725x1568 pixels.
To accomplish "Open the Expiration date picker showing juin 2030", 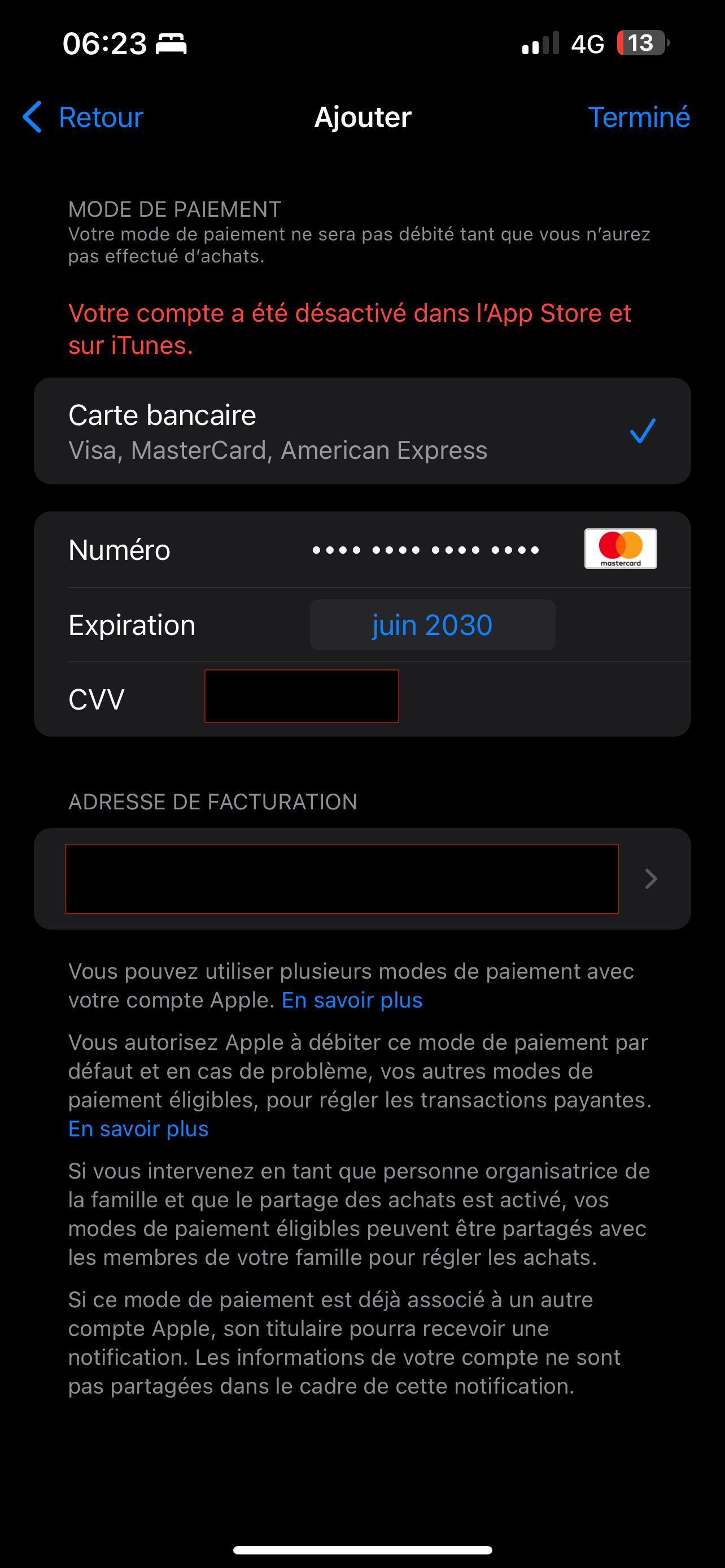I will [x=432, y=625].
